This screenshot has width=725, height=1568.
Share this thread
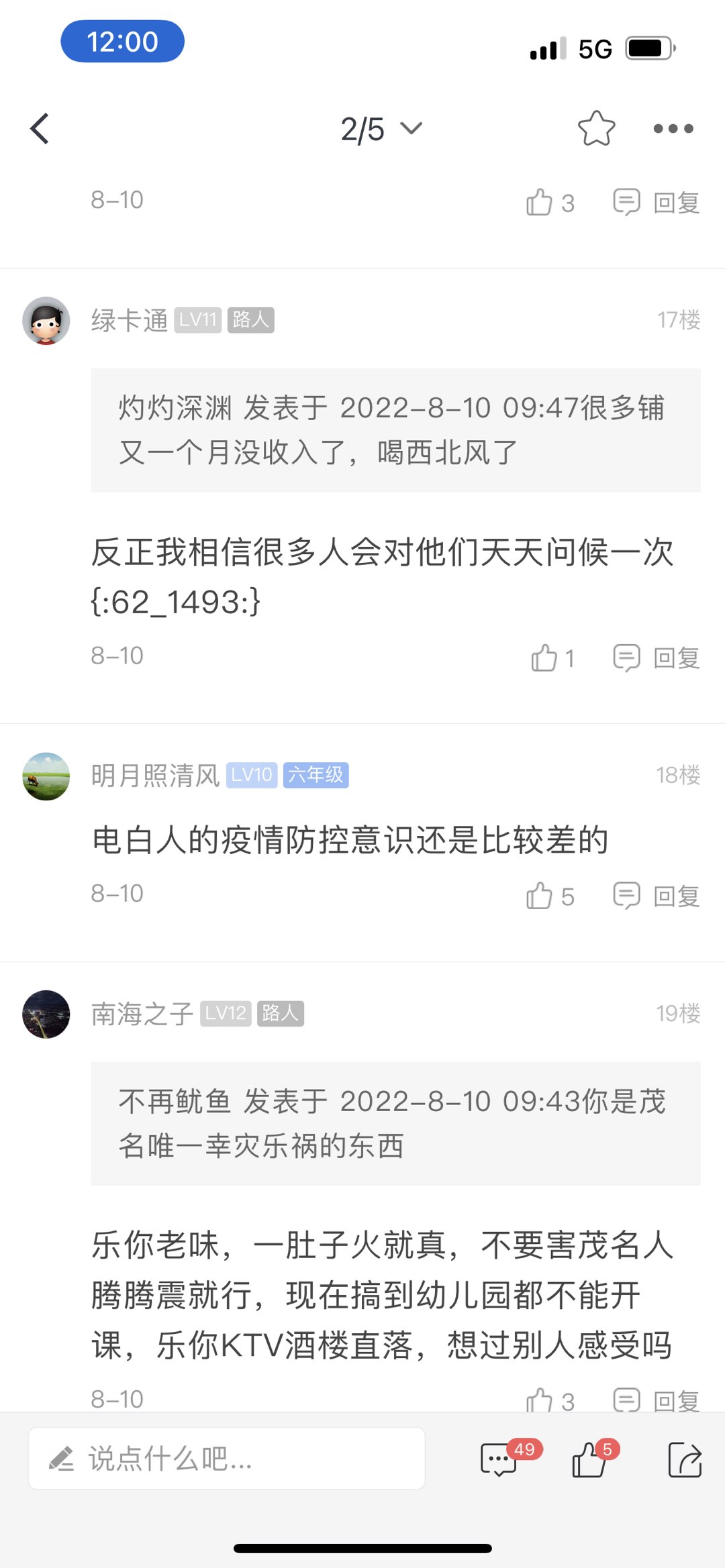tap(685, 1459)
